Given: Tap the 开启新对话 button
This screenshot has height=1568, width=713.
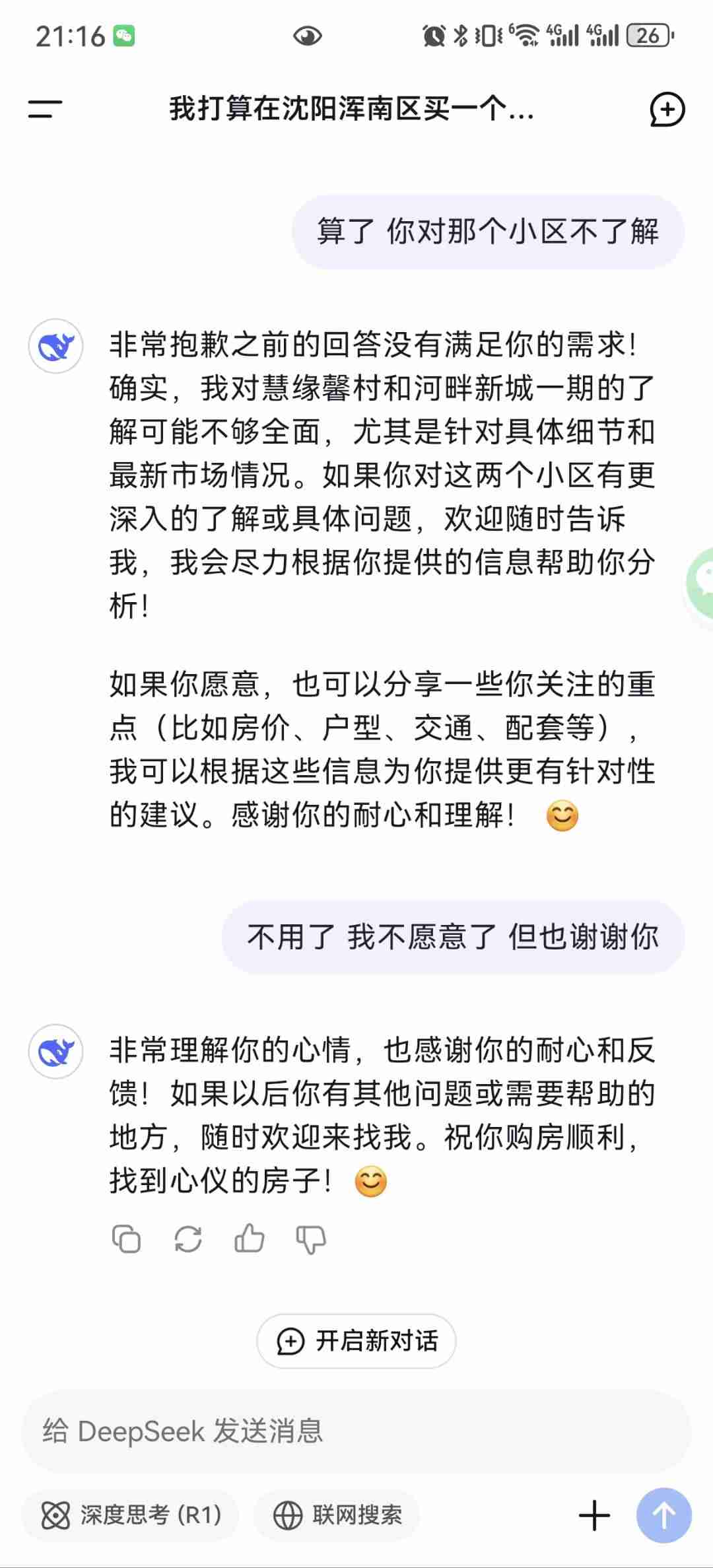Looking at the screenshot, I should 356,1341.
